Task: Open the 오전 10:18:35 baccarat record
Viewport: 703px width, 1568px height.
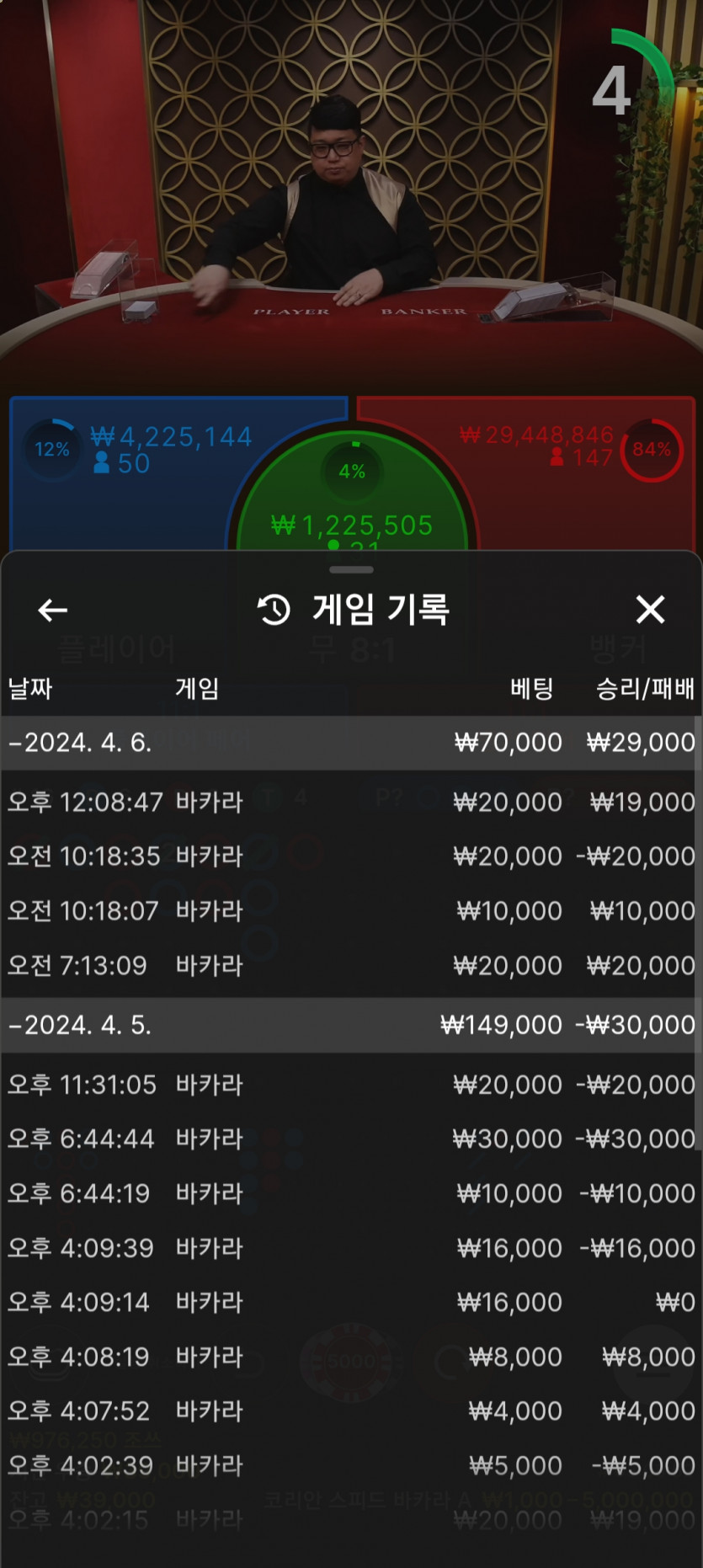Action: [350, 856]
